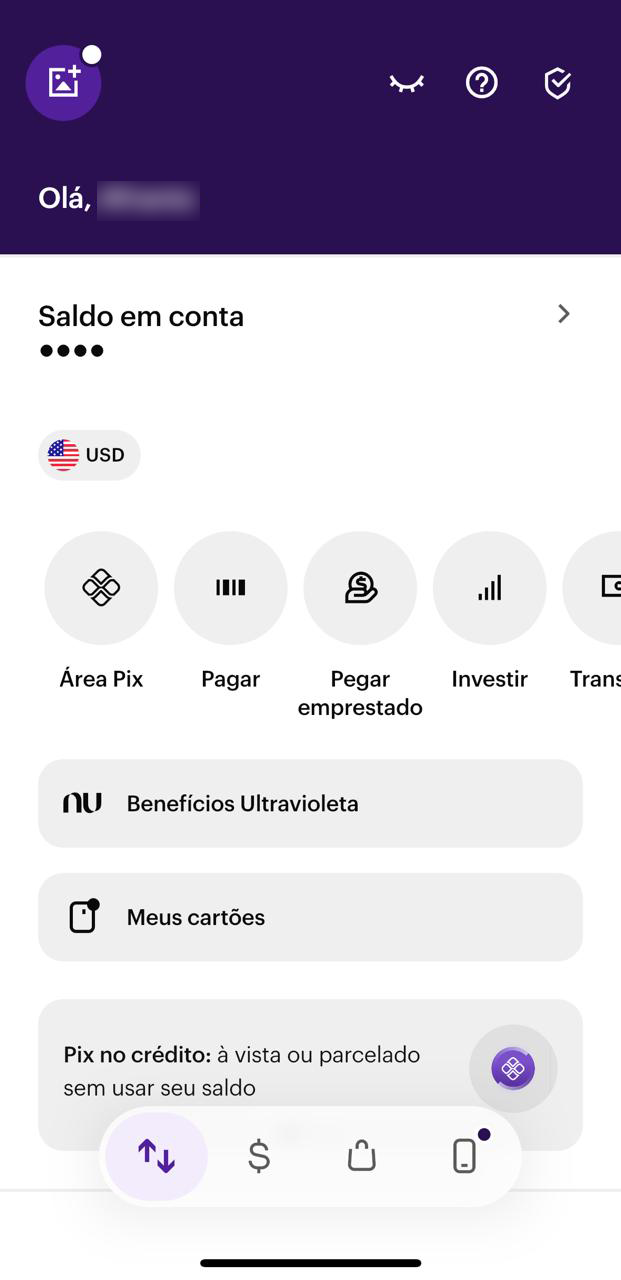Viewport: 621px width, 1280px height.
Task: Open Área Pix
Action: tap(101, 588)
